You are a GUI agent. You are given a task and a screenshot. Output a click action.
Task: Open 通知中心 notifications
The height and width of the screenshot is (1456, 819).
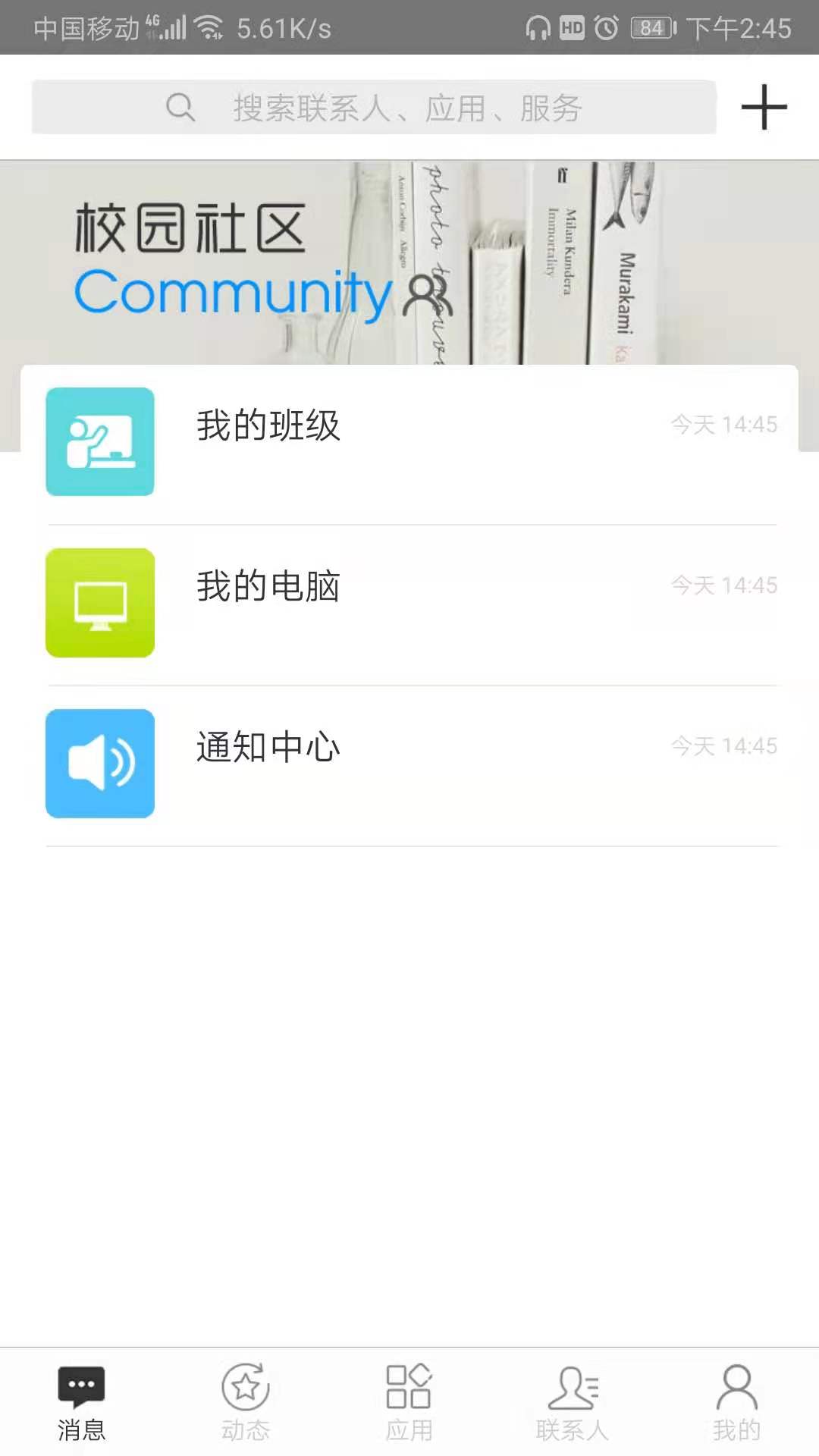[x=409, y=764]
